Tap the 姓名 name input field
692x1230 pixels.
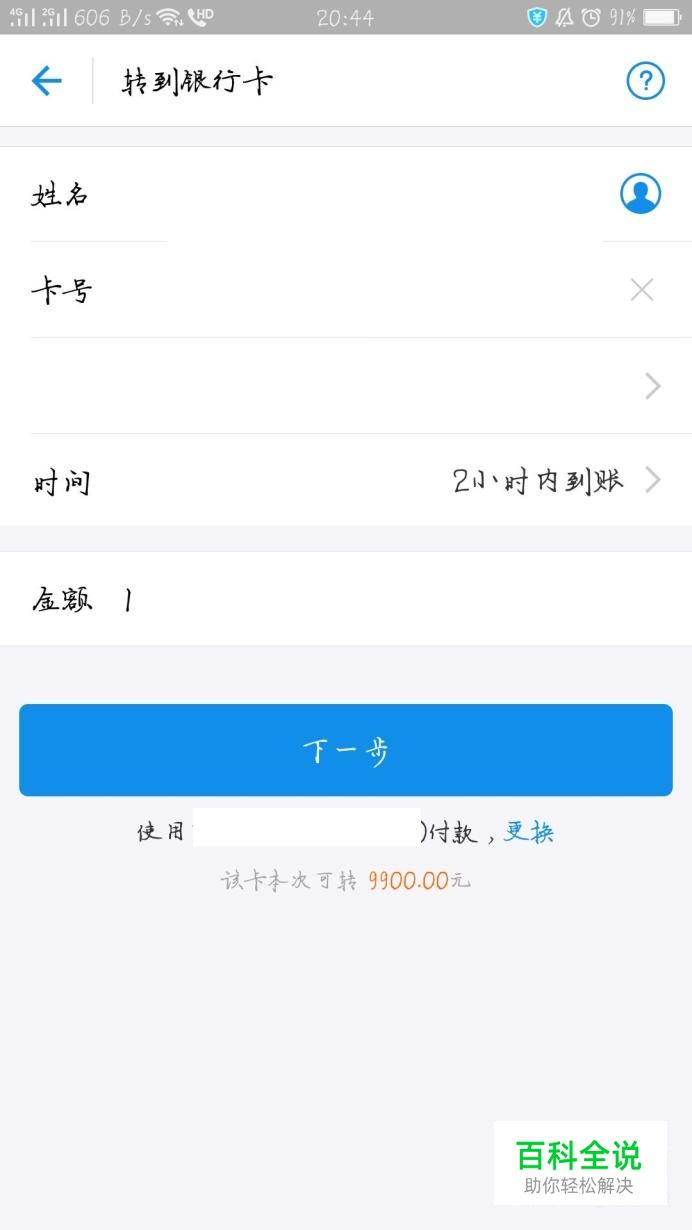(350, 194)
